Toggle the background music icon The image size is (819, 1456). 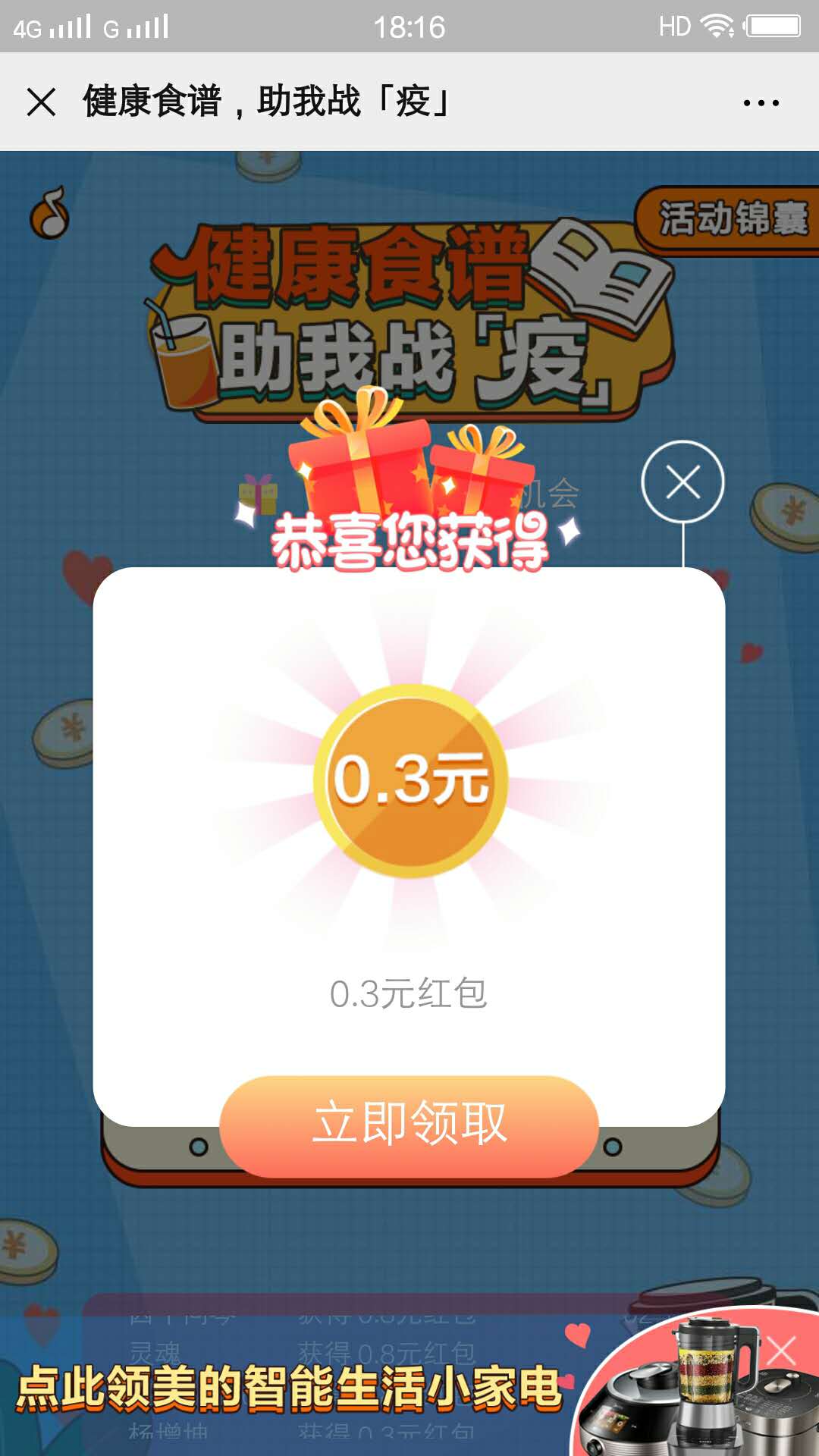[x=50, y=213]
